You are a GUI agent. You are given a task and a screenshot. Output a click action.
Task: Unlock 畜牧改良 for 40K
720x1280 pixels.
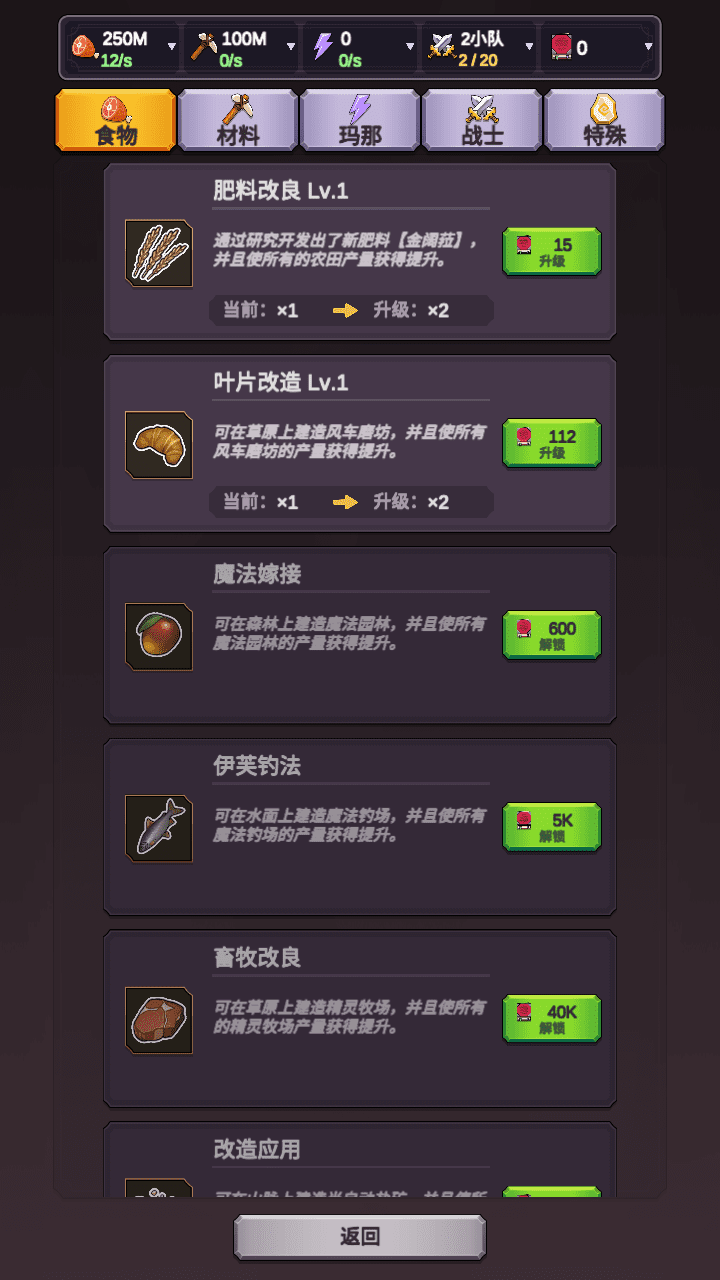pos(551,1019)
